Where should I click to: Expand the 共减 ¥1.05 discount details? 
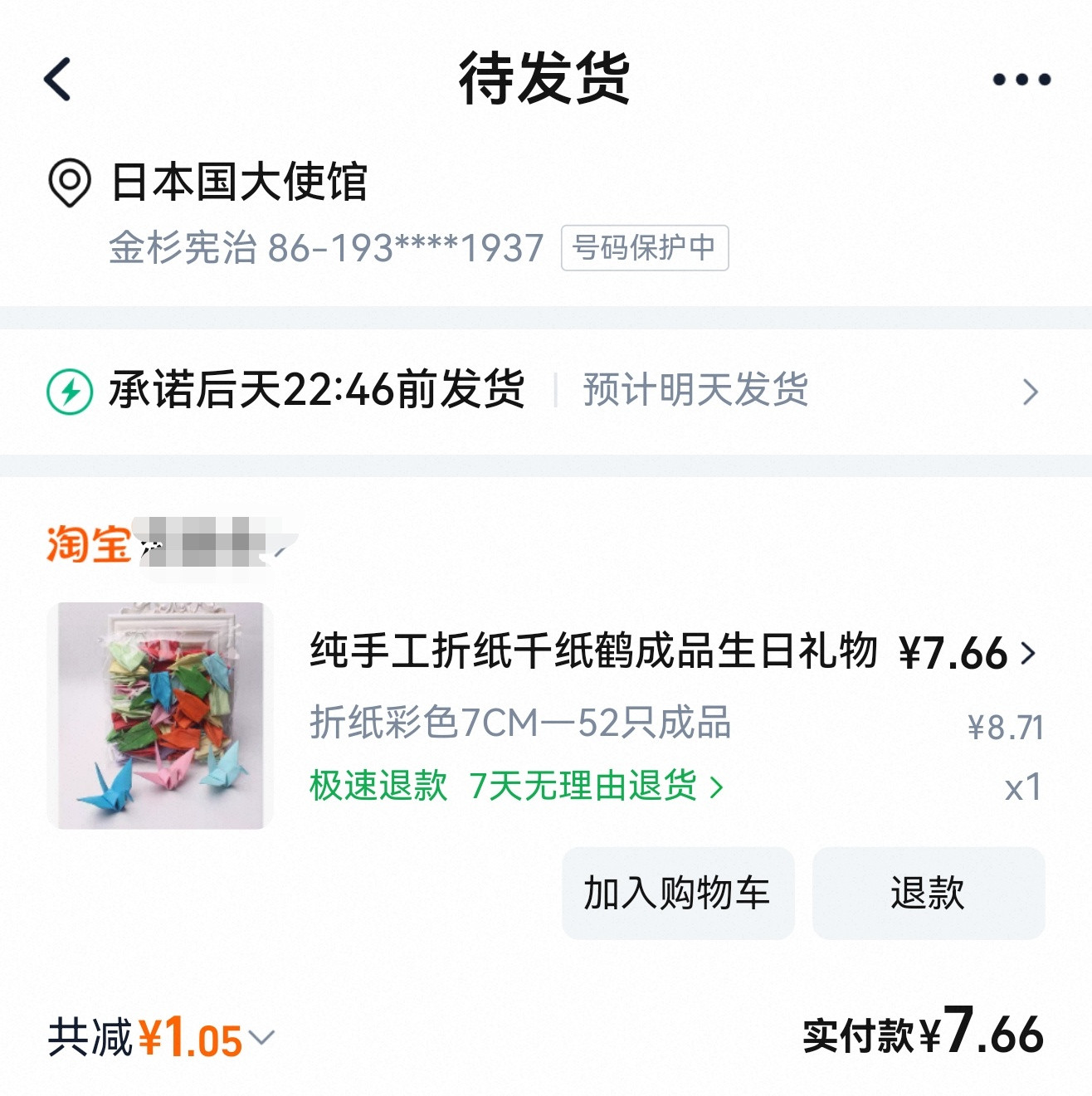point(162,1038)
